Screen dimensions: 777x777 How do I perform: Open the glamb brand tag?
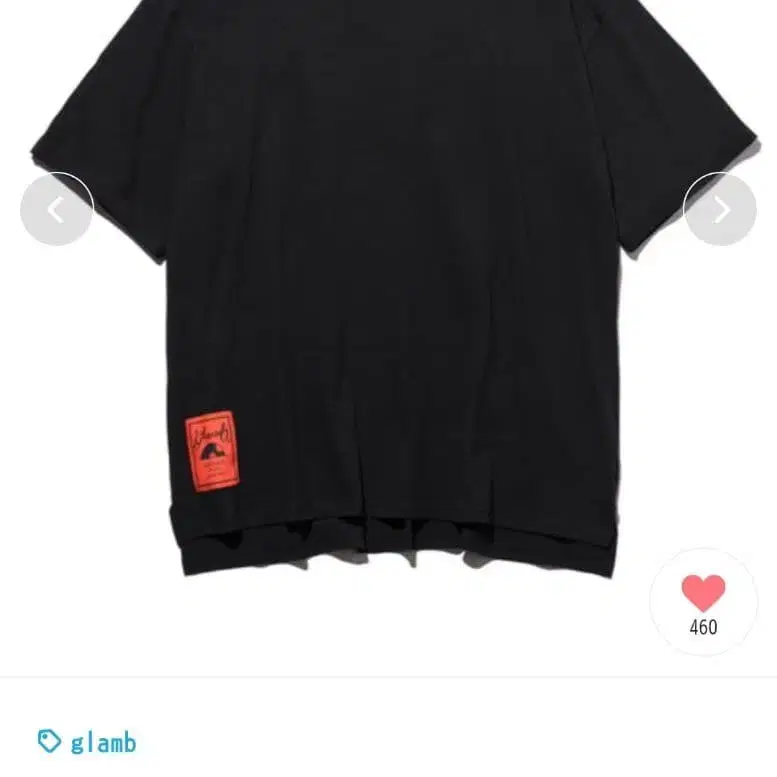click(88, 742)
